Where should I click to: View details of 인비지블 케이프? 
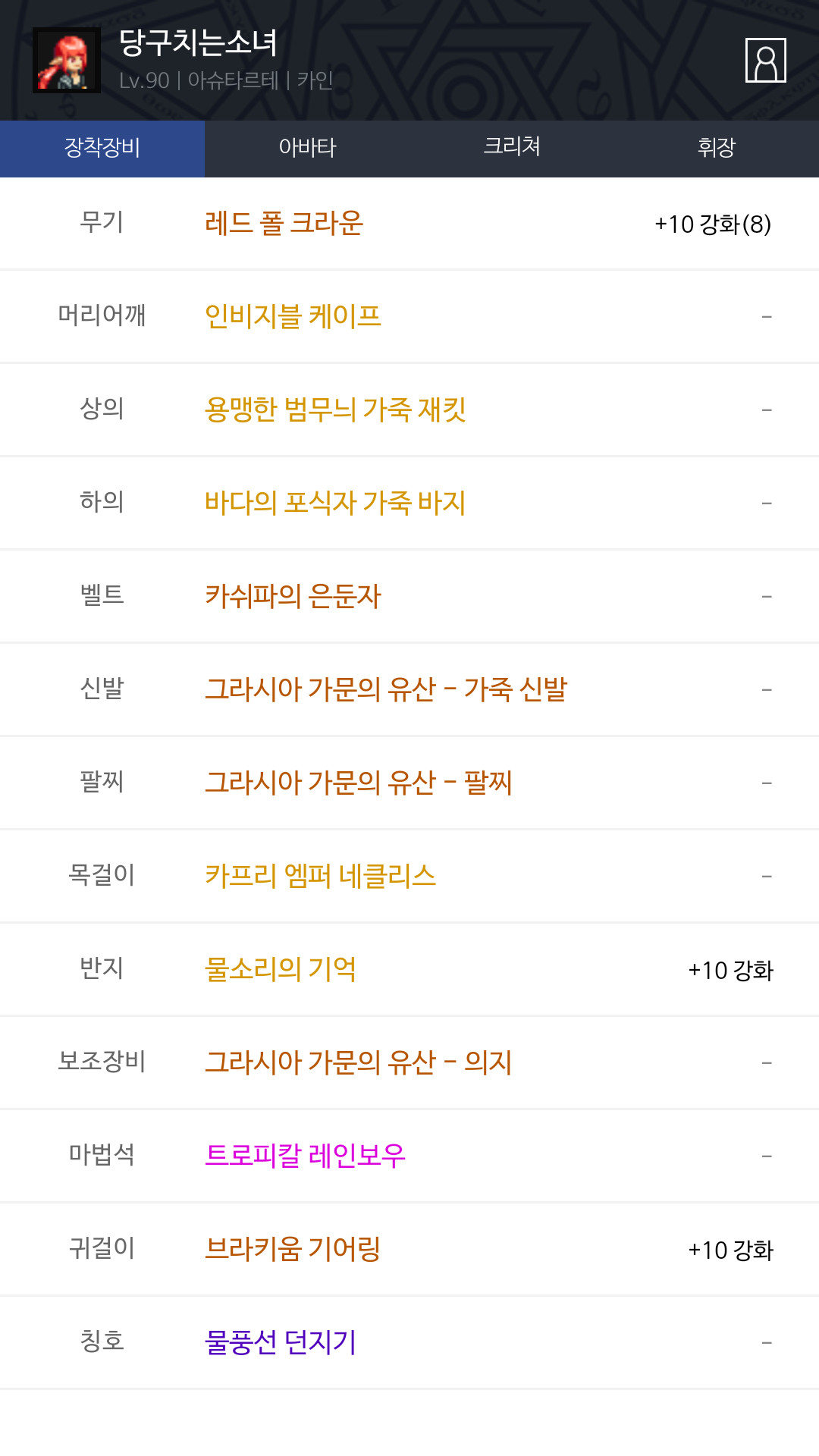293,316
